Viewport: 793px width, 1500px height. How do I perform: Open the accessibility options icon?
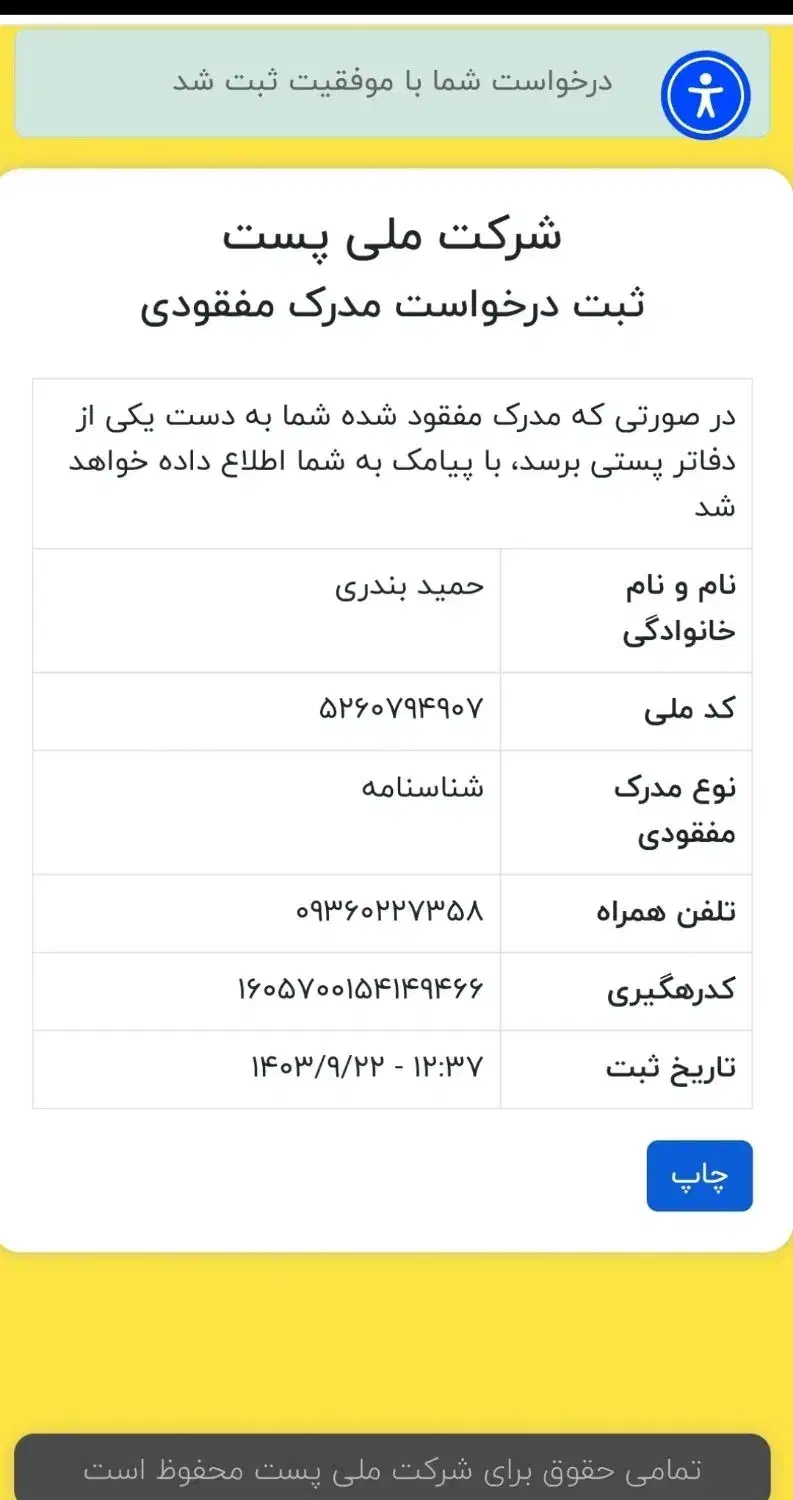tap(706, 95)
